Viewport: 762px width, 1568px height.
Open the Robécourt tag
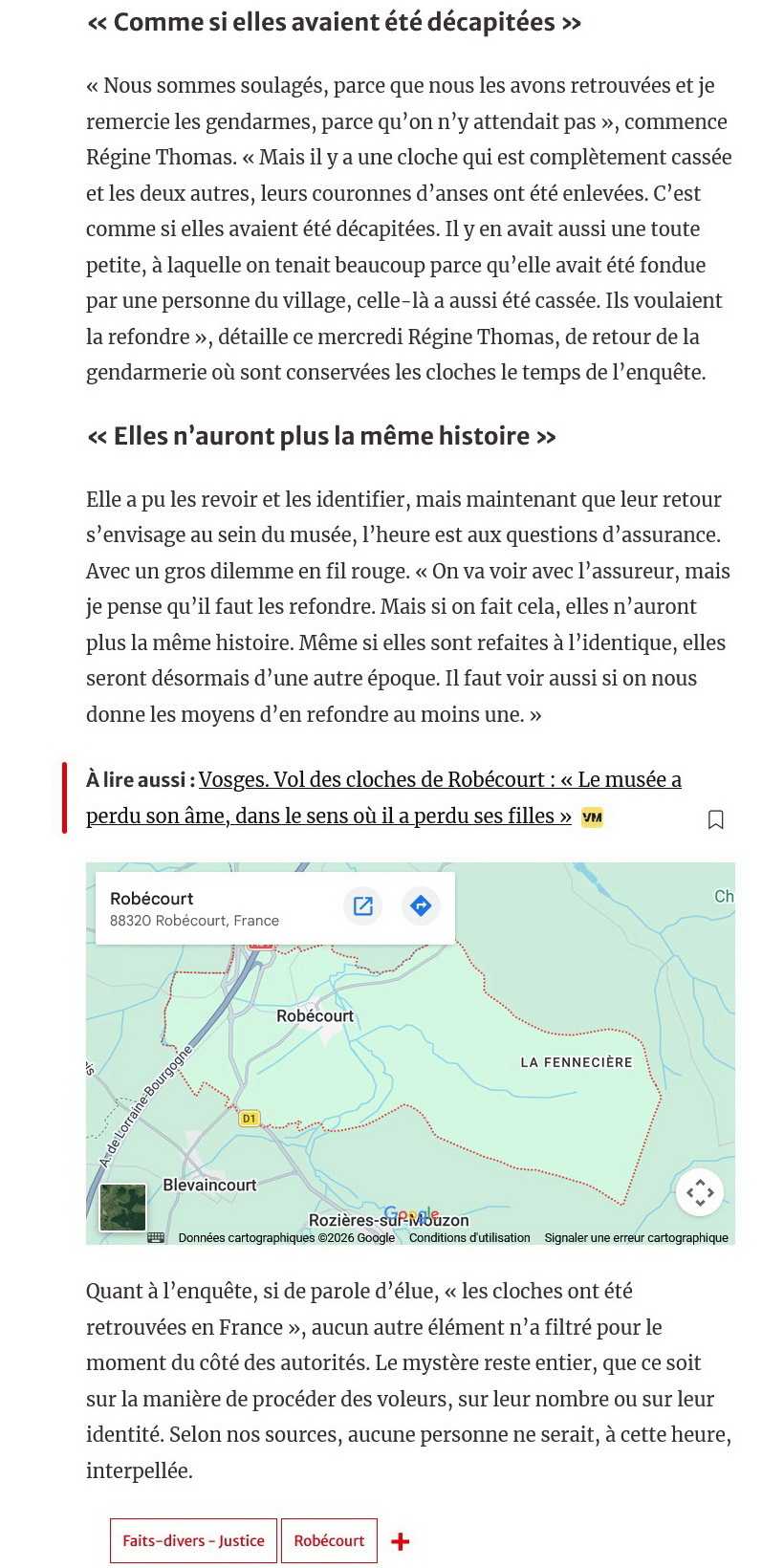point(329,1540)
